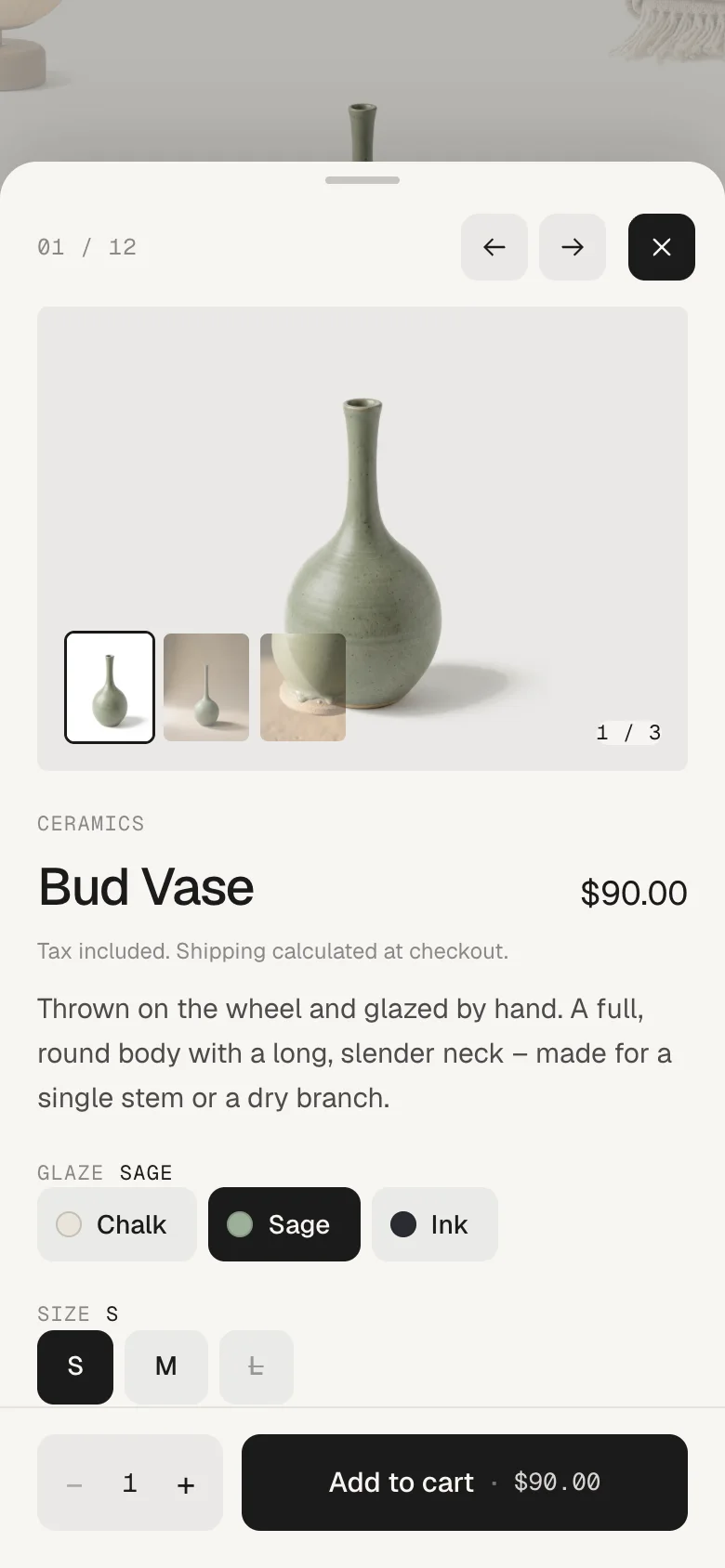Close the product sheet
The image size is (725, 1568).
(662, 247)
